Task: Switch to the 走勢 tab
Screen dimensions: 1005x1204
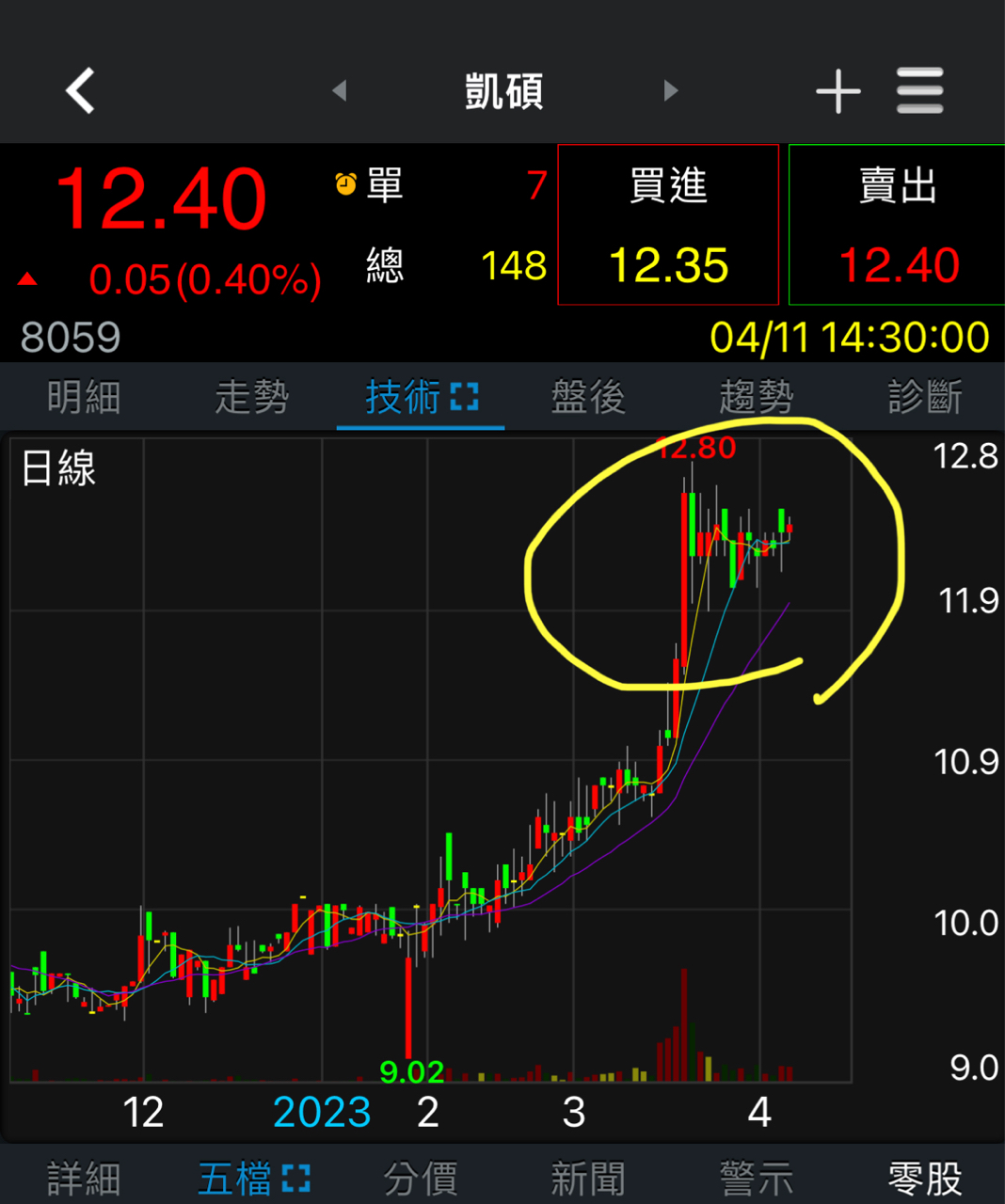Action: pyautogui.click(x=251, y=397)
